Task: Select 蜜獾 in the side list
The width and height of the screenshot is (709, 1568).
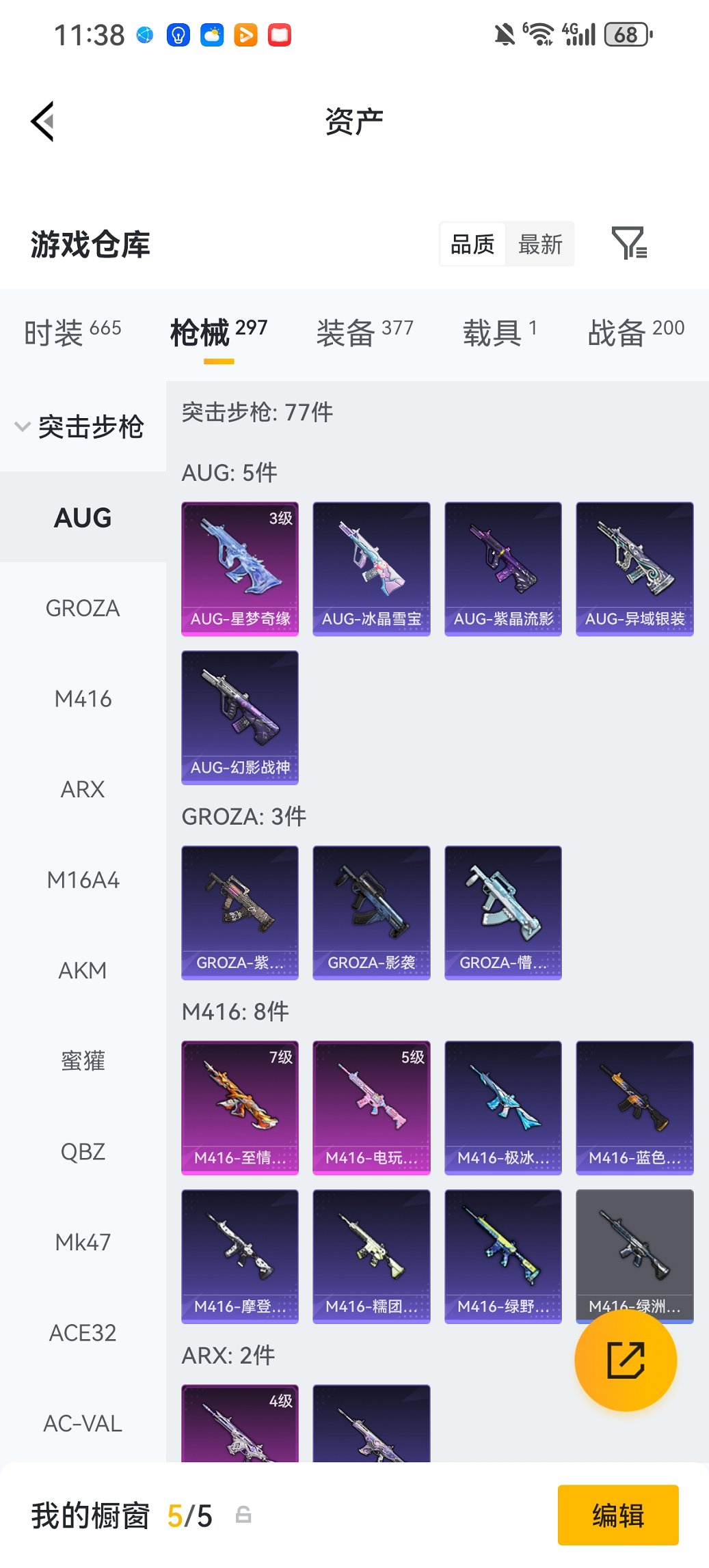Action: click(x=83, y=1061)
